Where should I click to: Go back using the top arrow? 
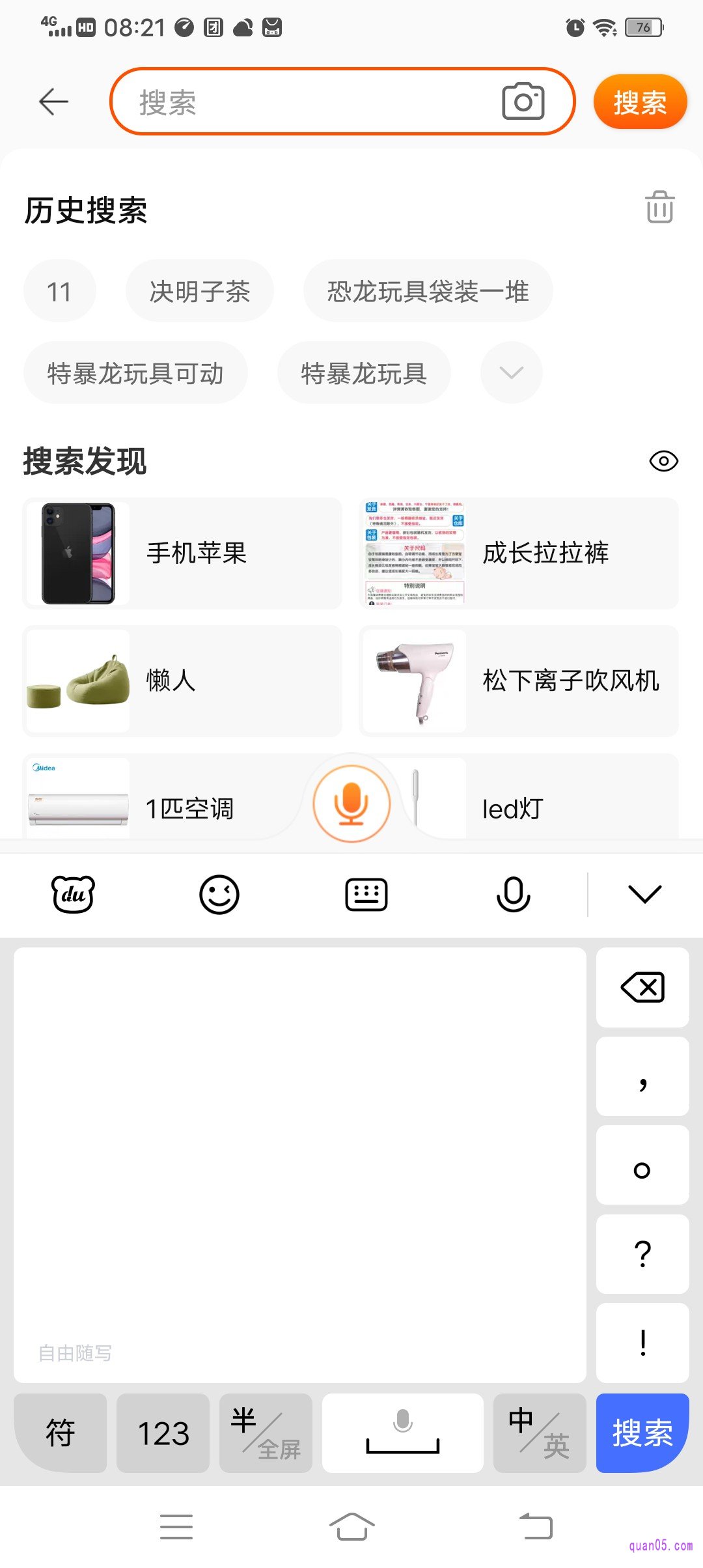(x=53, y=102)
